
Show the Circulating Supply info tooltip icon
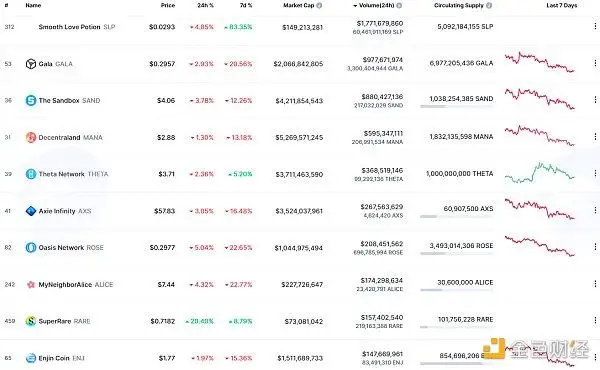(x=489, y=5)
